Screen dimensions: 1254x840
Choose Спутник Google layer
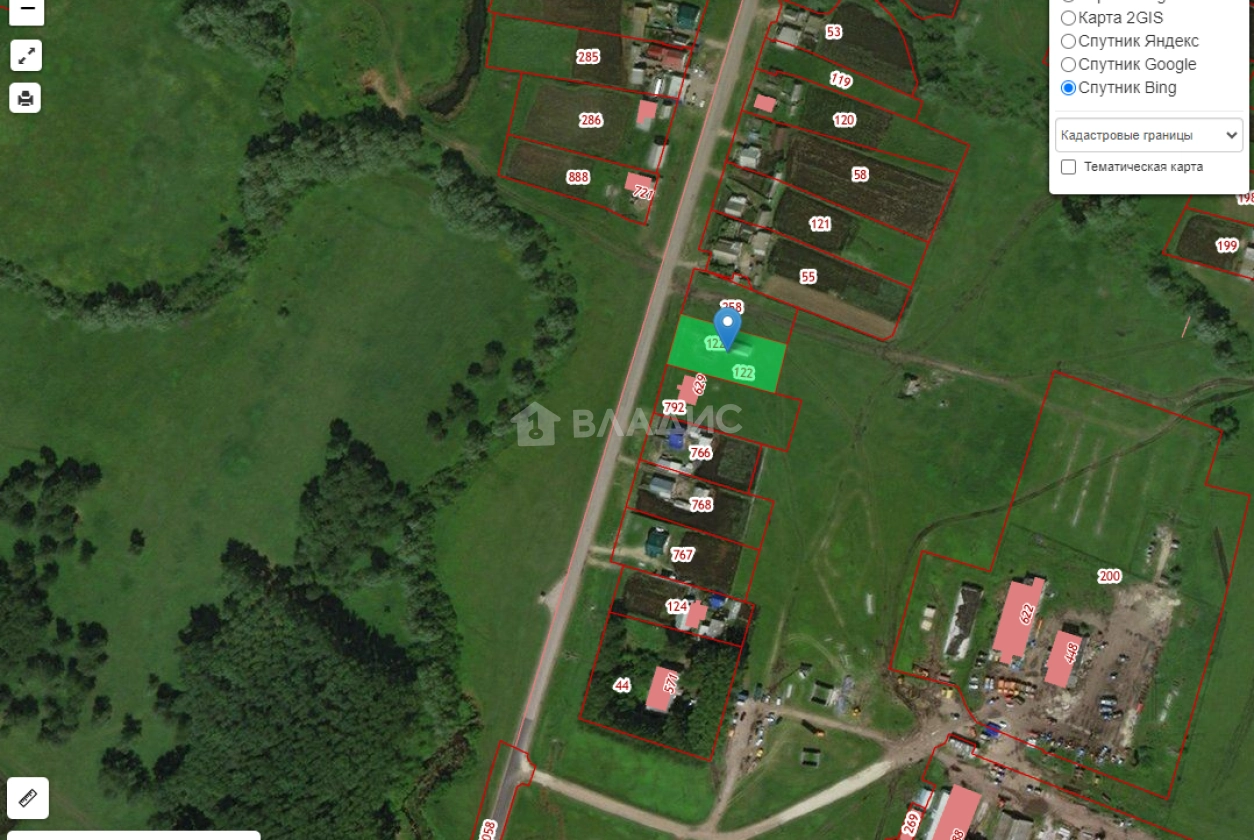point(1068,64)
